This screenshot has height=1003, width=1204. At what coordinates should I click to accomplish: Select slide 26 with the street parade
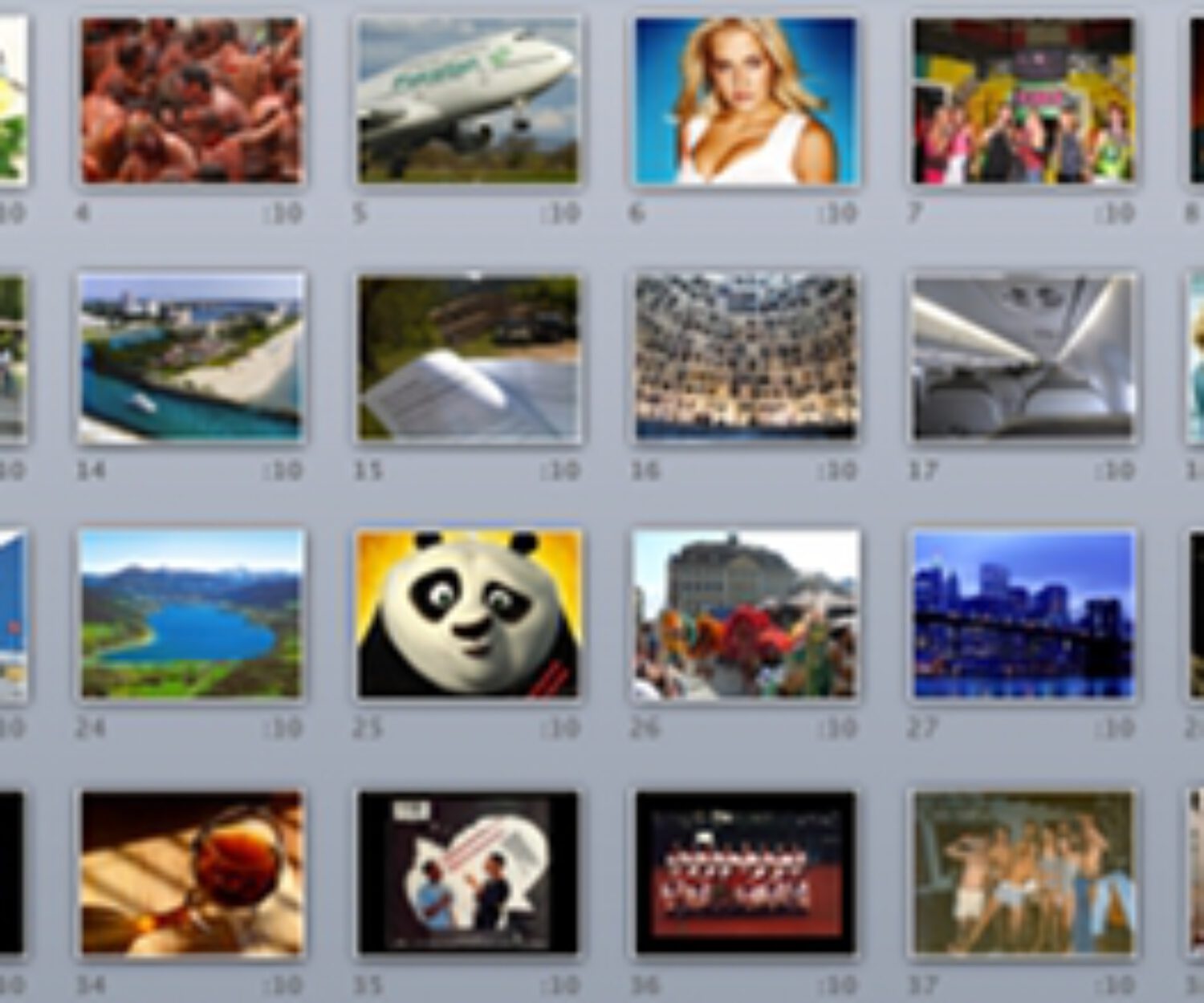click(x=746, y=614)
